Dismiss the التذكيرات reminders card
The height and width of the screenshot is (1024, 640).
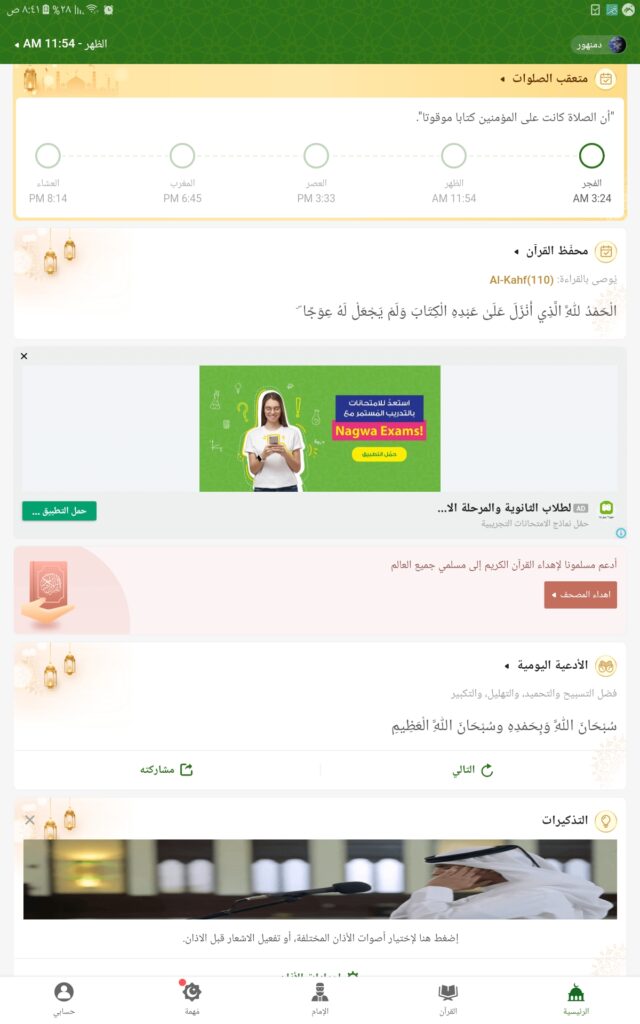coord(30,820)
